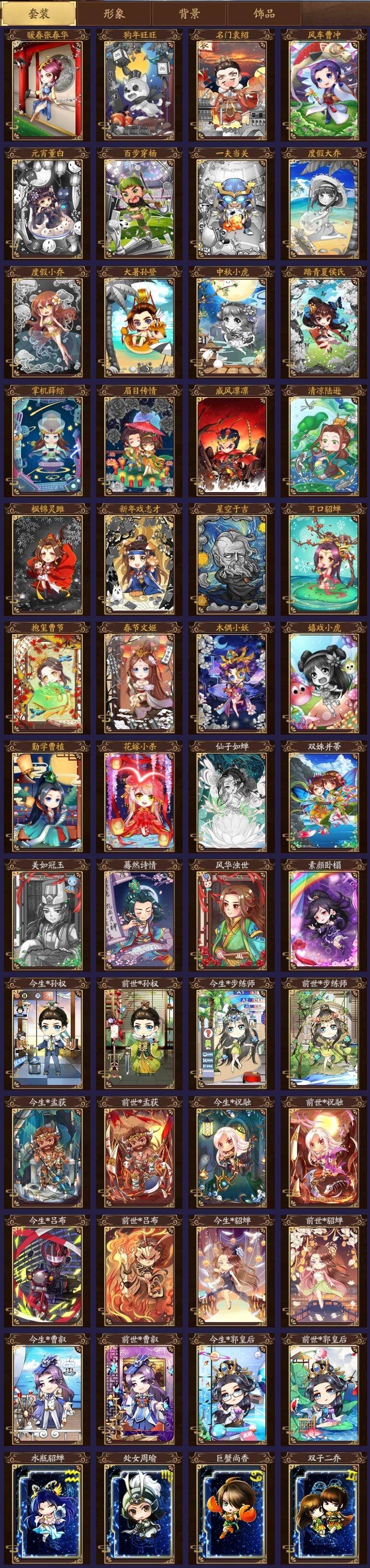Open the 饰品 tab

click(264, 13)
